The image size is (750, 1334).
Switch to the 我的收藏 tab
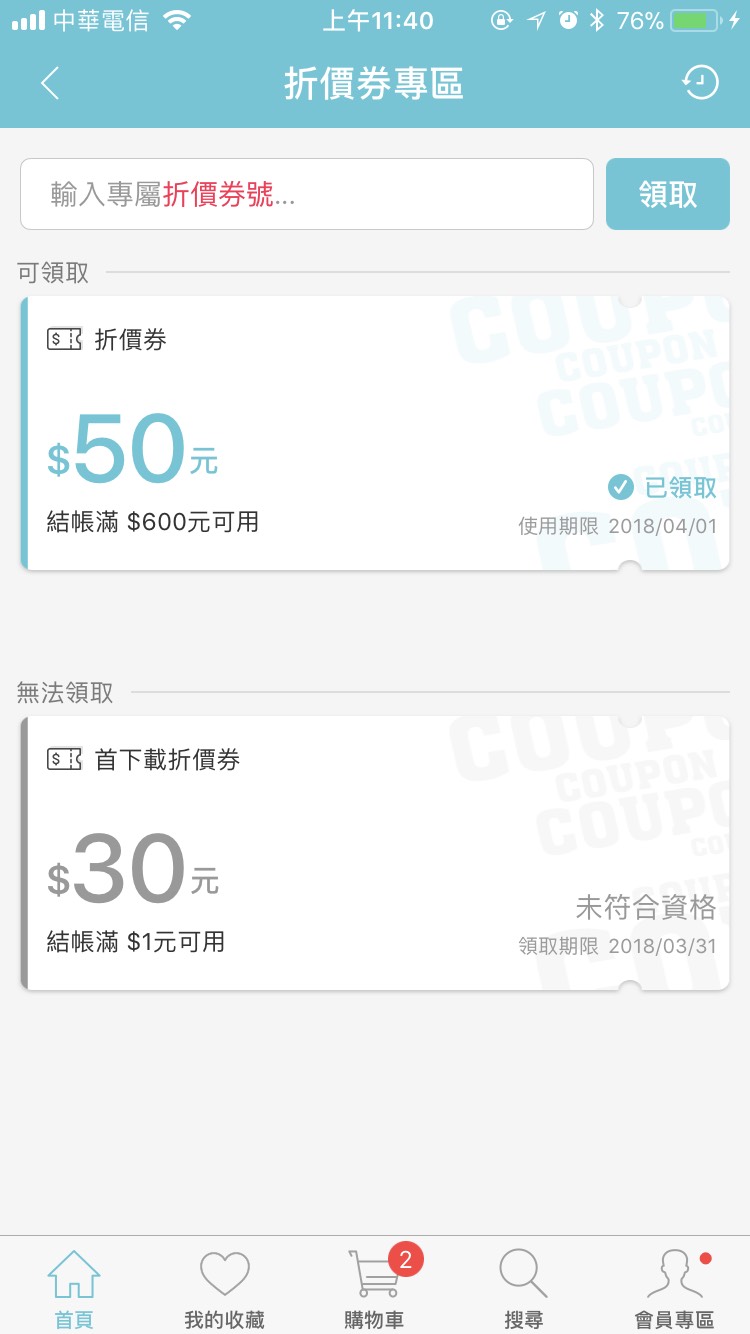(x=225, y=1288)
